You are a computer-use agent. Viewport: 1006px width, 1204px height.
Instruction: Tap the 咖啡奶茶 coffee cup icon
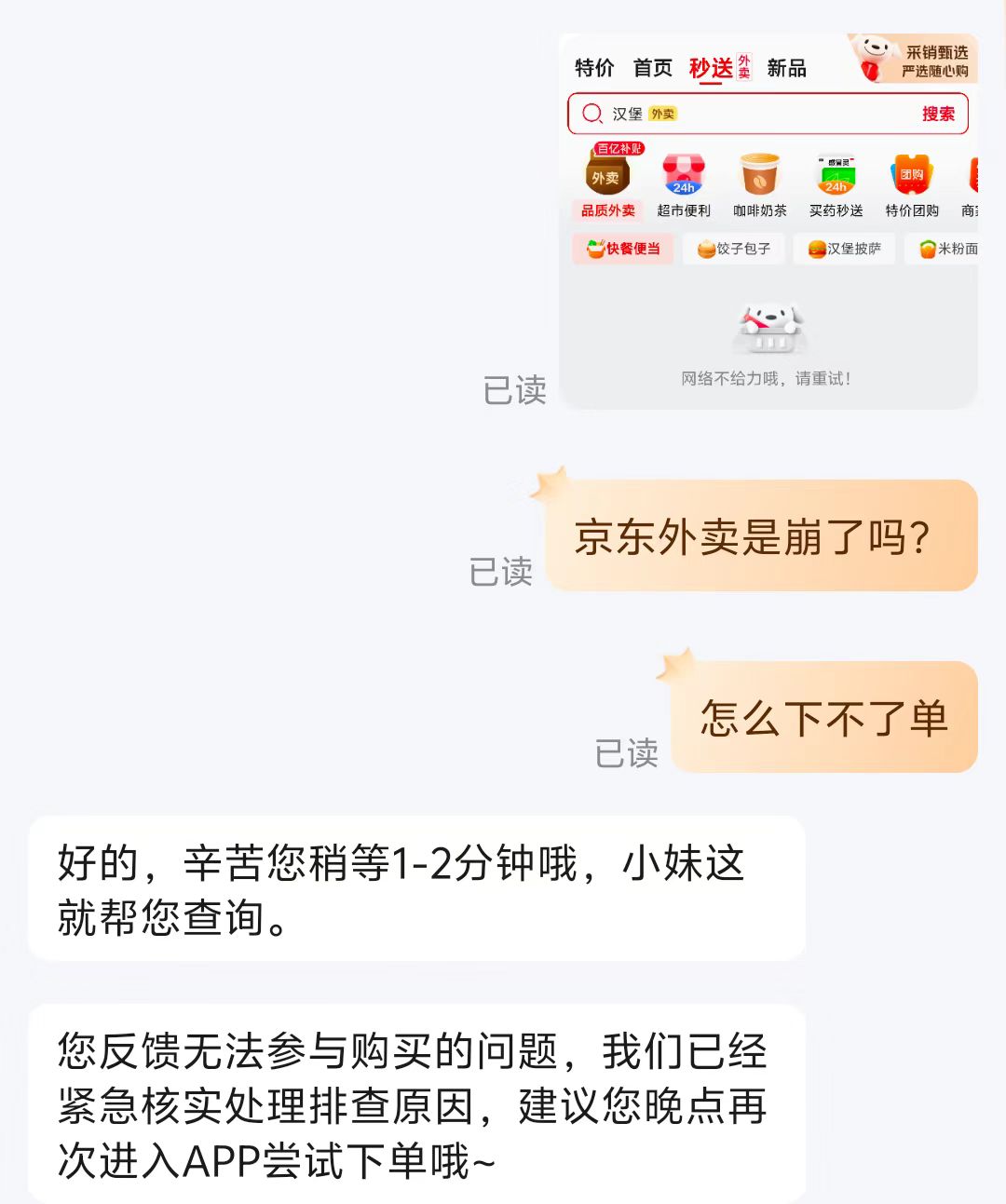761,177
